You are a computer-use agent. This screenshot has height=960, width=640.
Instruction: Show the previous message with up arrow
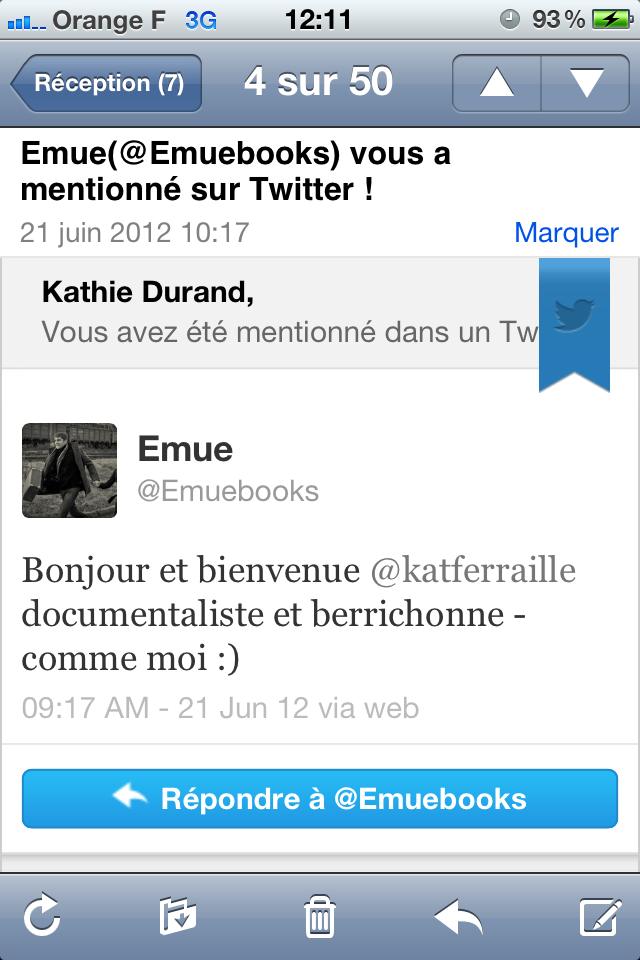coord(496,83)
